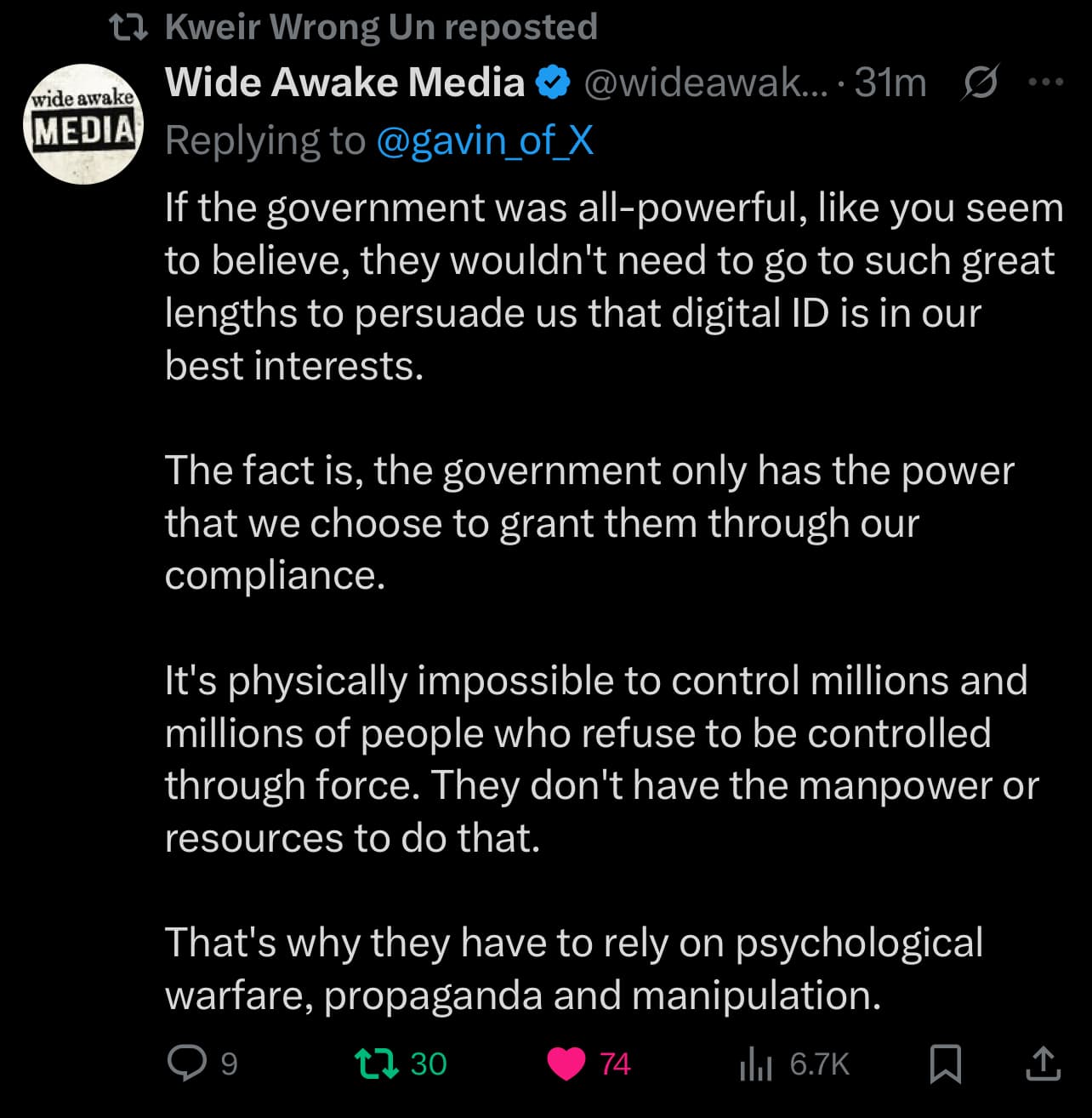Open the three-dot overflow menu
The height and width of the screenshot is (1118, 1092).
point(1045,83)
